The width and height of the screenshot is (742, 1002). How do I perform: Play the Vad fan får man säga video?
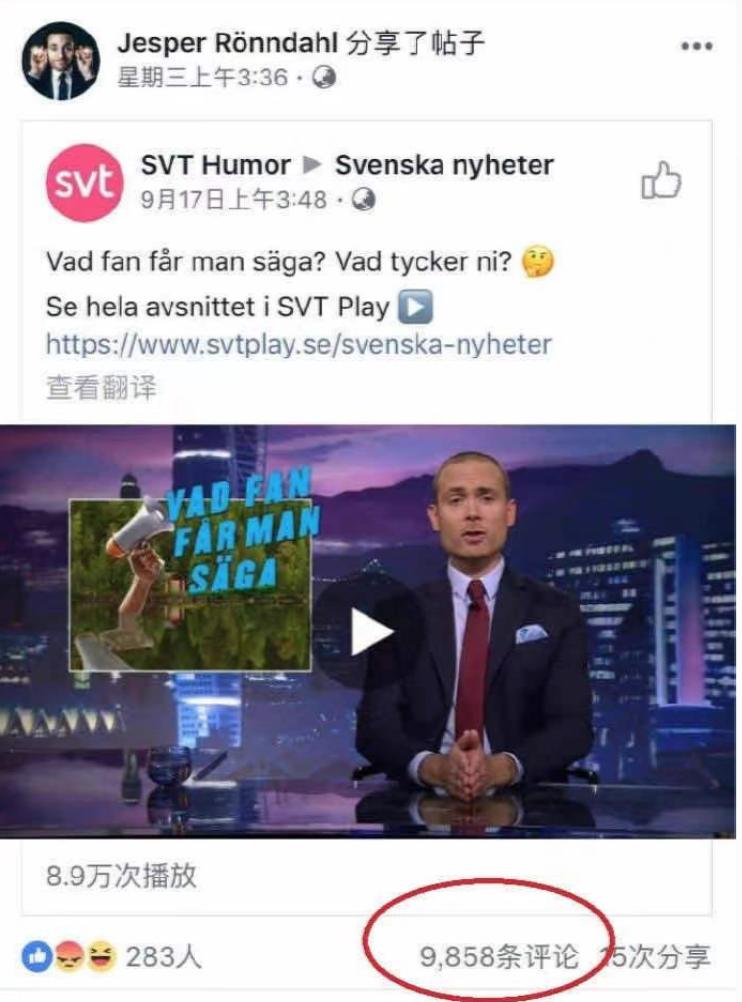click(371, 633)
